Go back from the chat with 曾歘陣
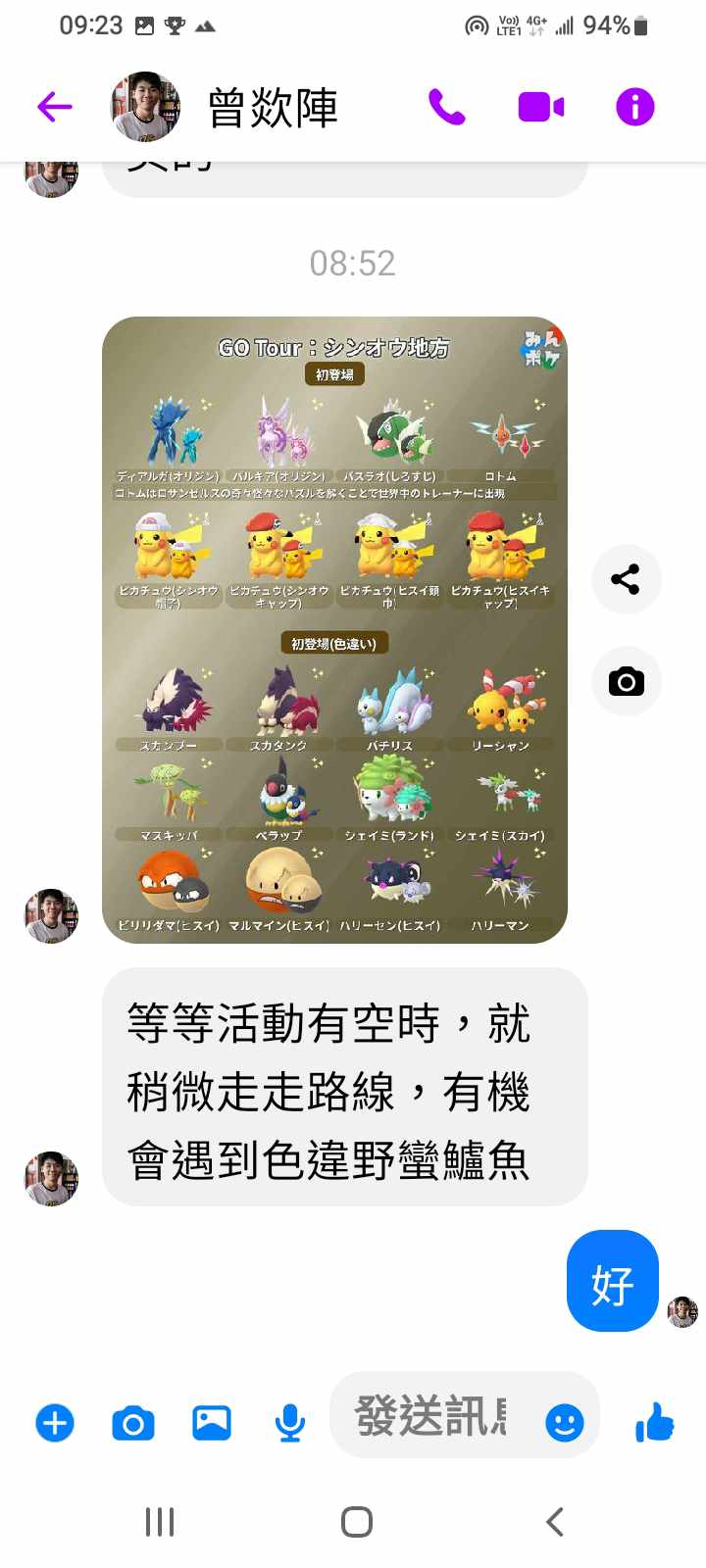 click(x=55, y=107)
